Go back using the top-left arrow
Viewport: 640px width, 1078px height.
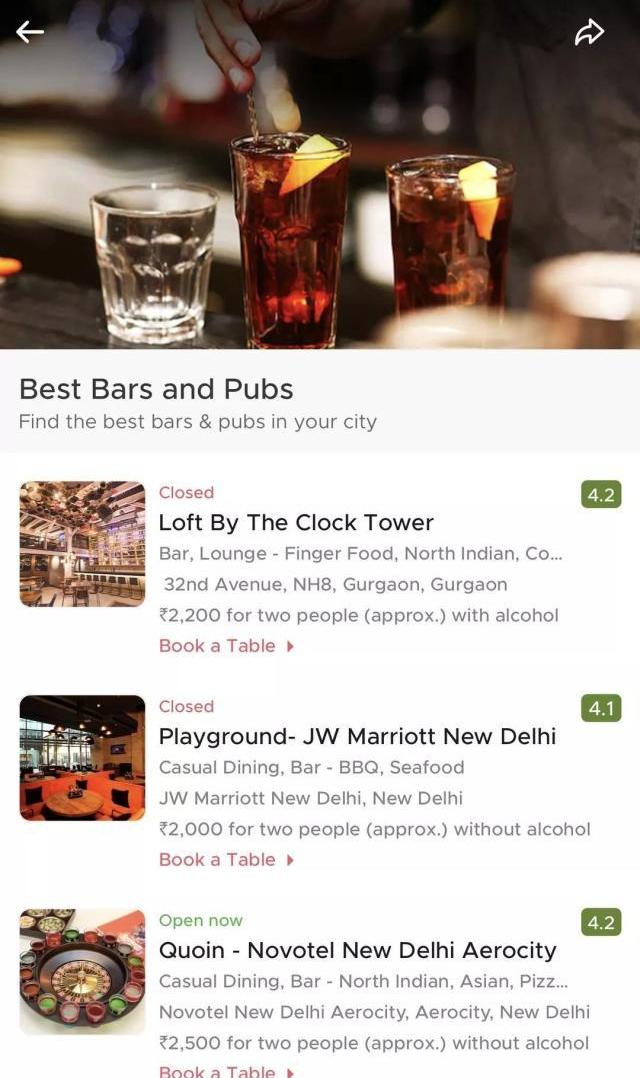pyautogui.click(x=30, y=32)
